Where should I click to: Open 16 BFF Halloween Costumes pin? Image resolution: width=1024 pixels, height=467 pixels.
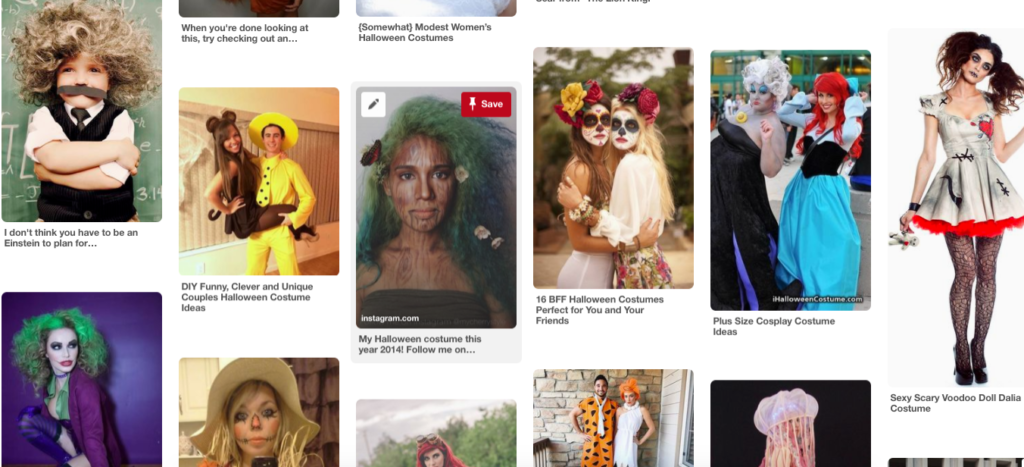coord(613,168)
